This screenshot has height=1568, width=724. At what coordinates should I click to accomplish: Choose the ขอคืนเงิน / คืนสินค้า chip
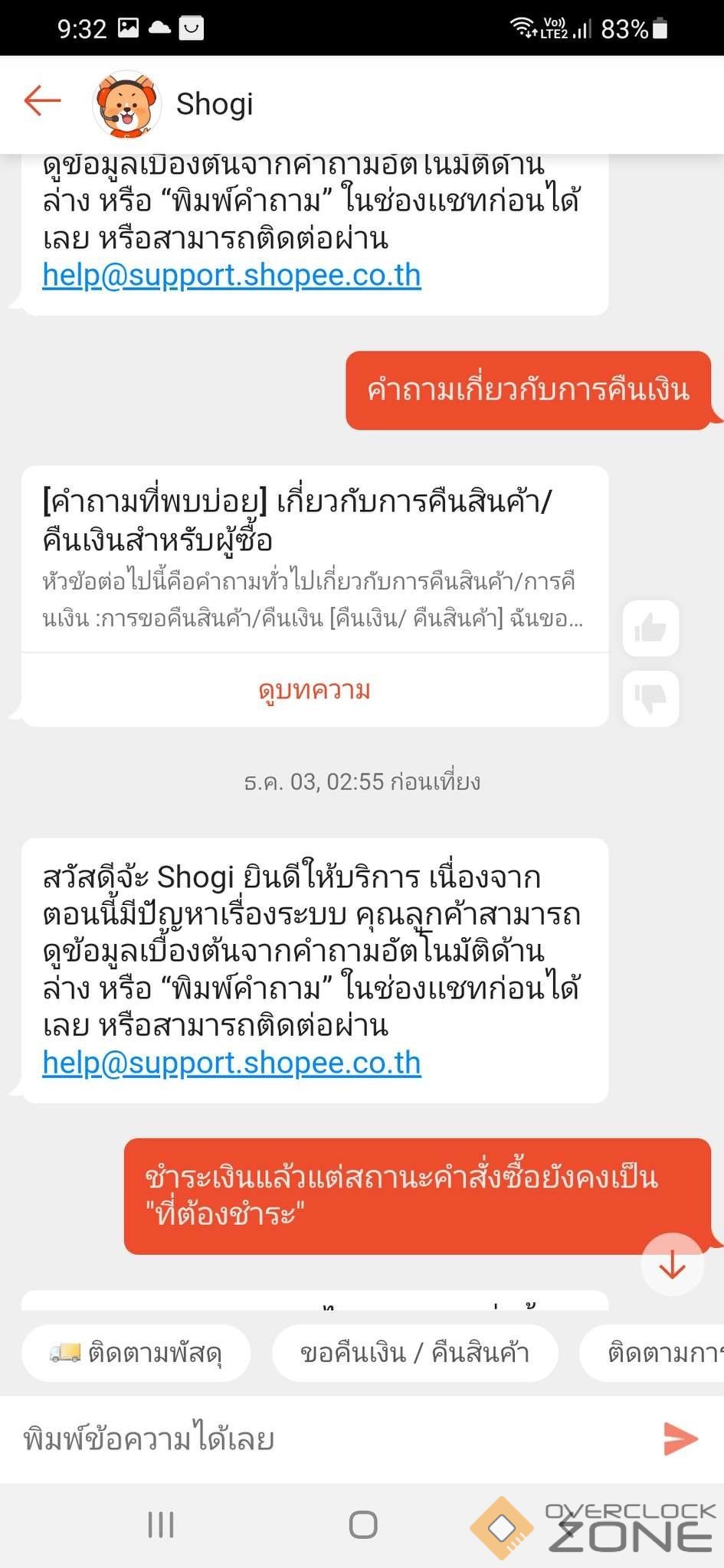coord(414,1354)
